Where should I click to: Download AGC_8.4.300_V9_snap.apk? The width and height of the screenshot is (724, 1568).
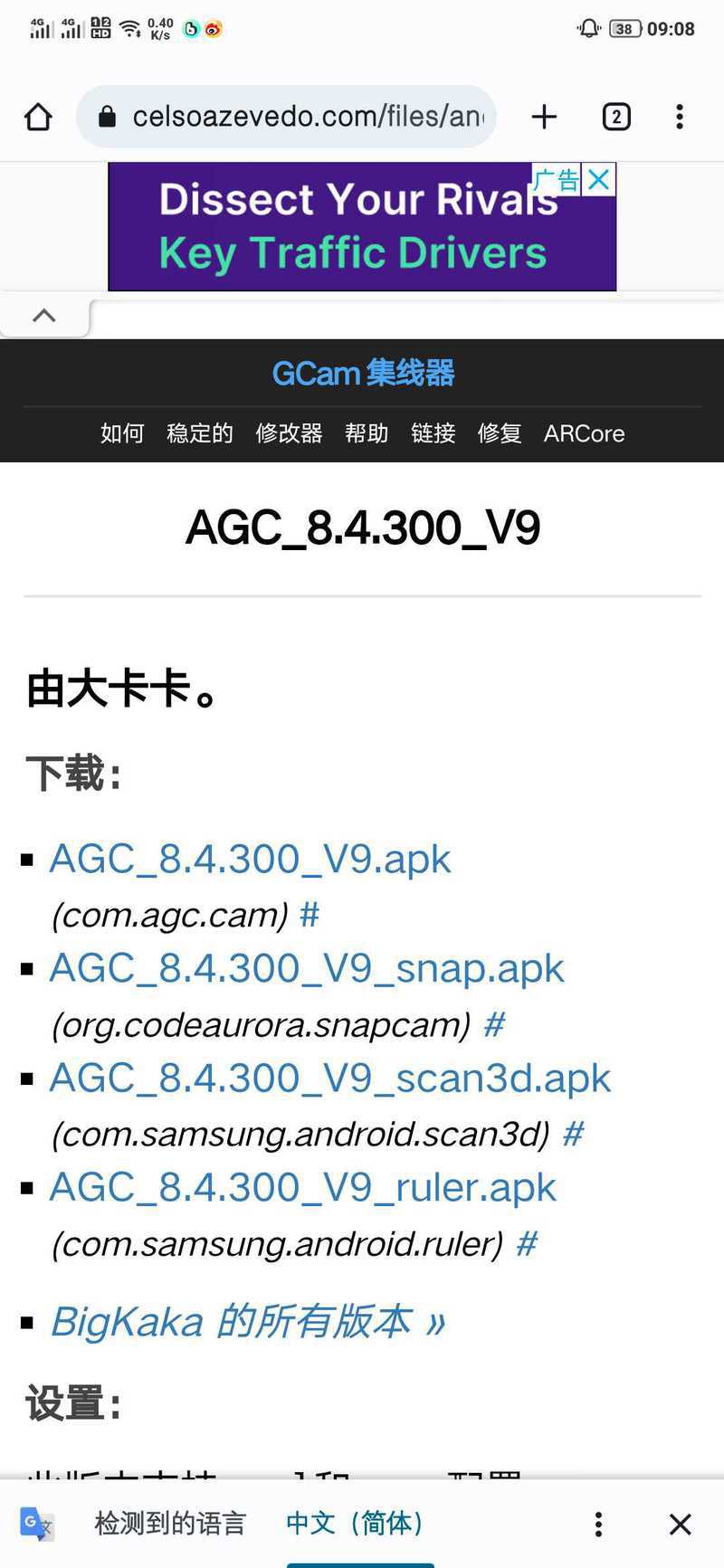coord(307,968)
